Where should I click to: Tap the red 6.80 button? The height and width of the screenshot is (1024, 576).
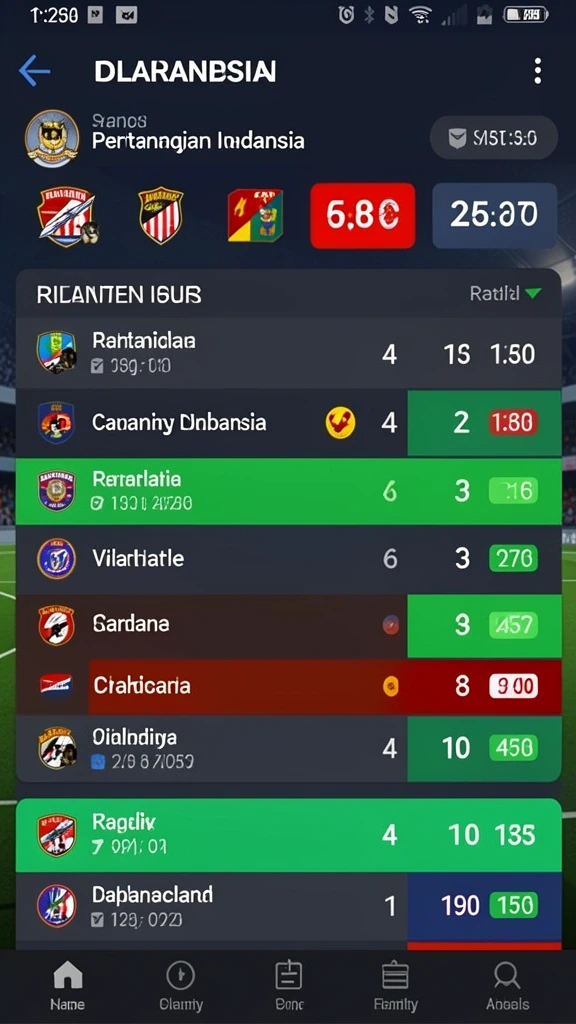(x=362, y=216)
